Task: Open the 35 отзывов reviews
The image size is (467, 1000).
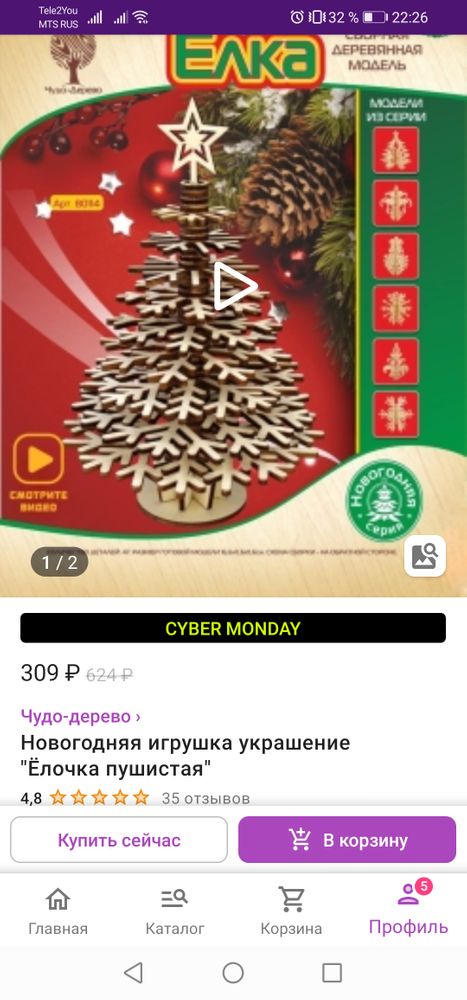Action: 205,798
